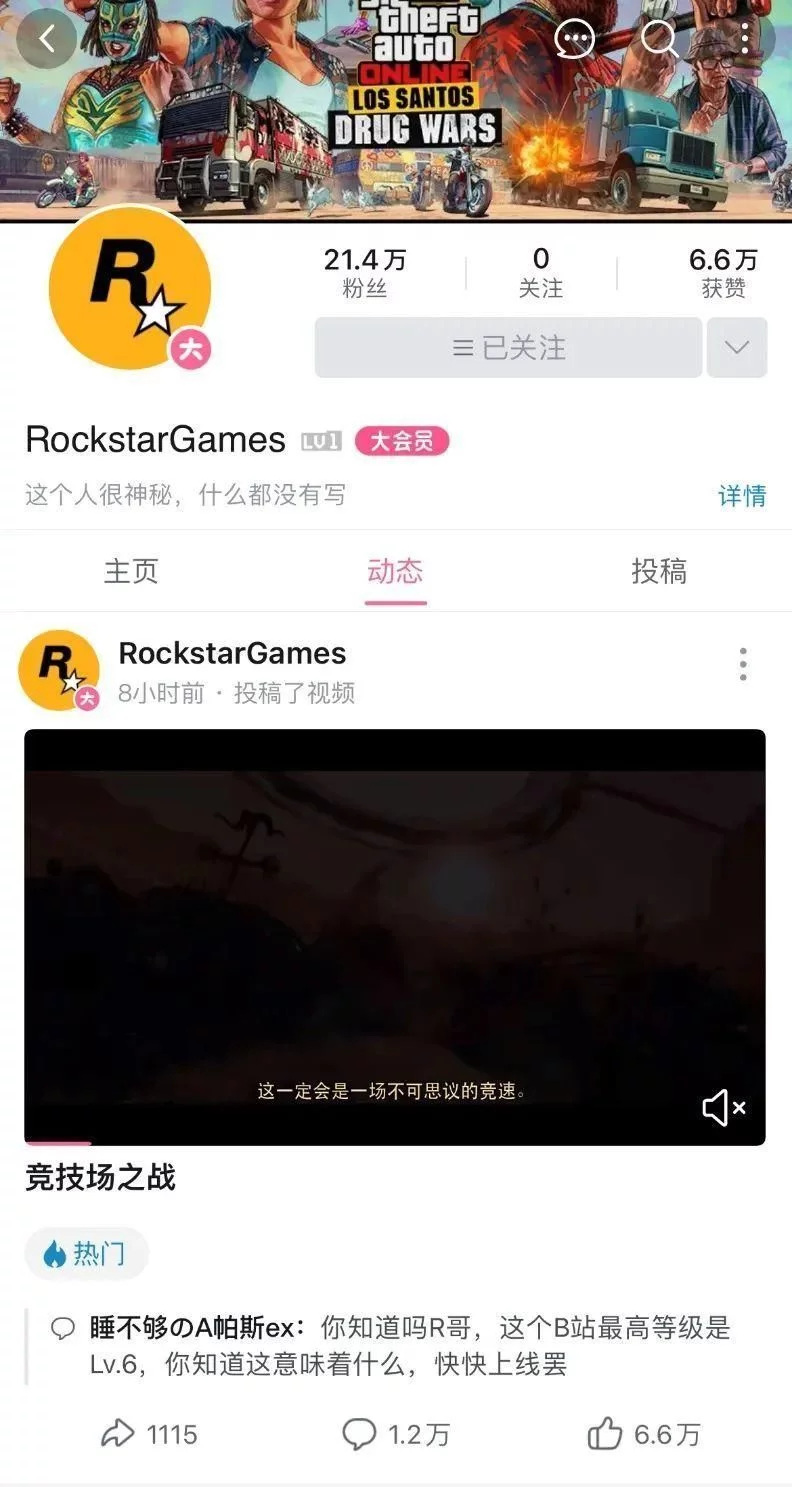
Task: Search within this profile
Action: (659, 39)
